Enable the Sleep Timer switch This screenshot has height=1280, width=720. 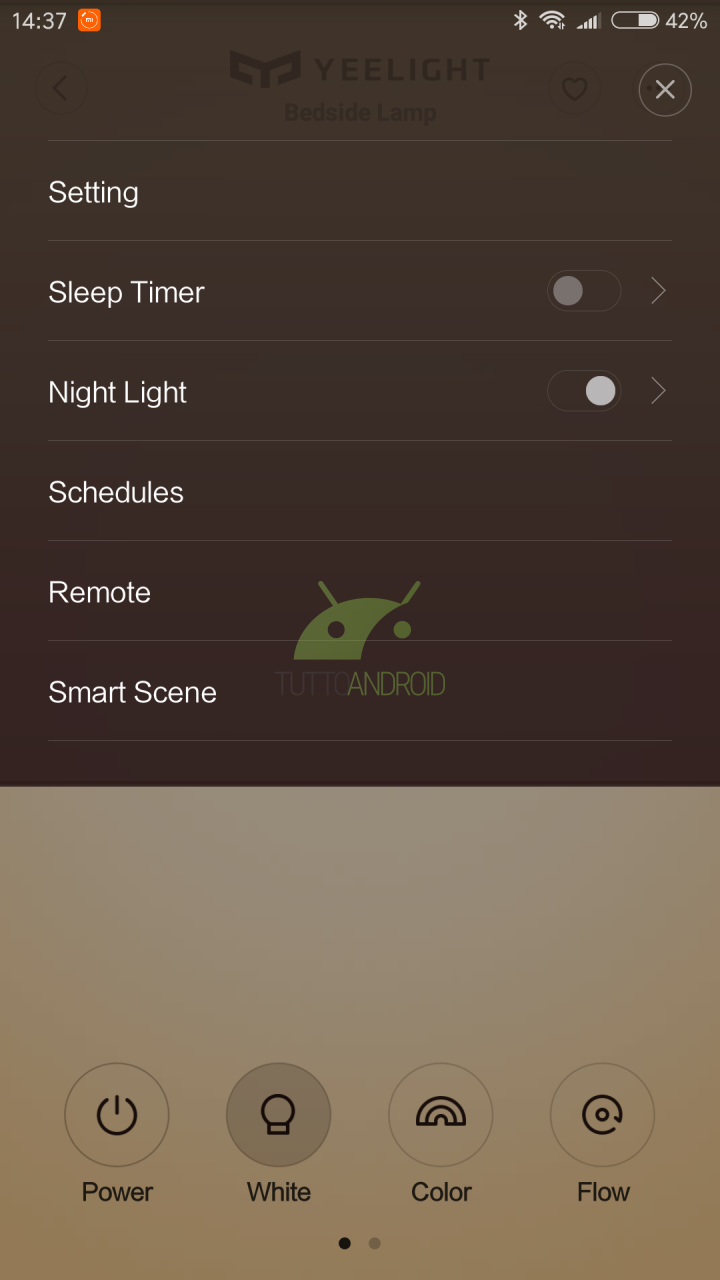coord(583,291)
